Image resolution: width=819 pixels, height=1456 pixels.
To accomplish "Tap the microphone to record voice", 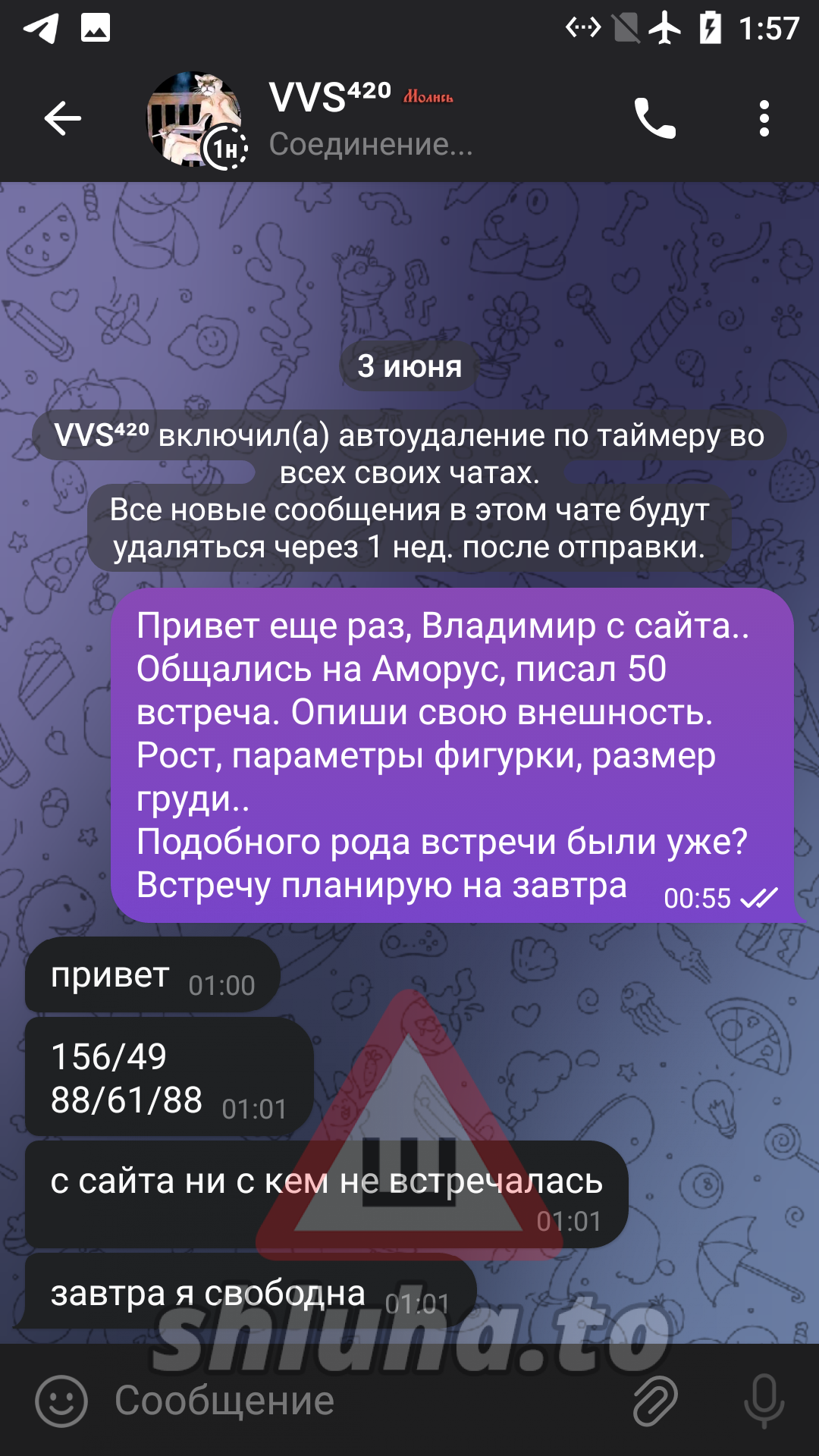I will point(764,1401).
